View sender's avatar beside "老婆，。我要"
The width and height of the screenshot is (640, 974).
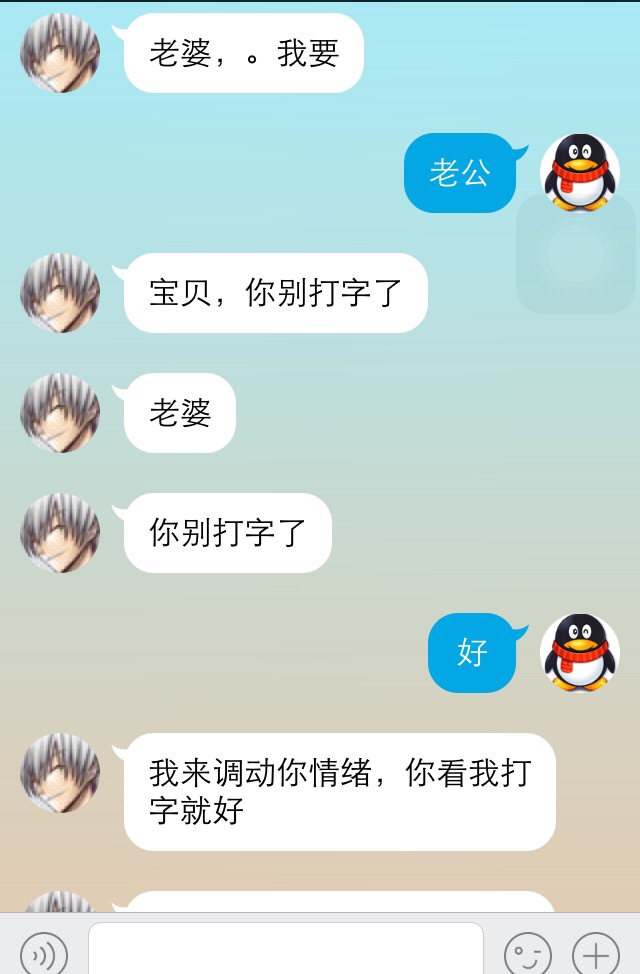click(60, 53)
